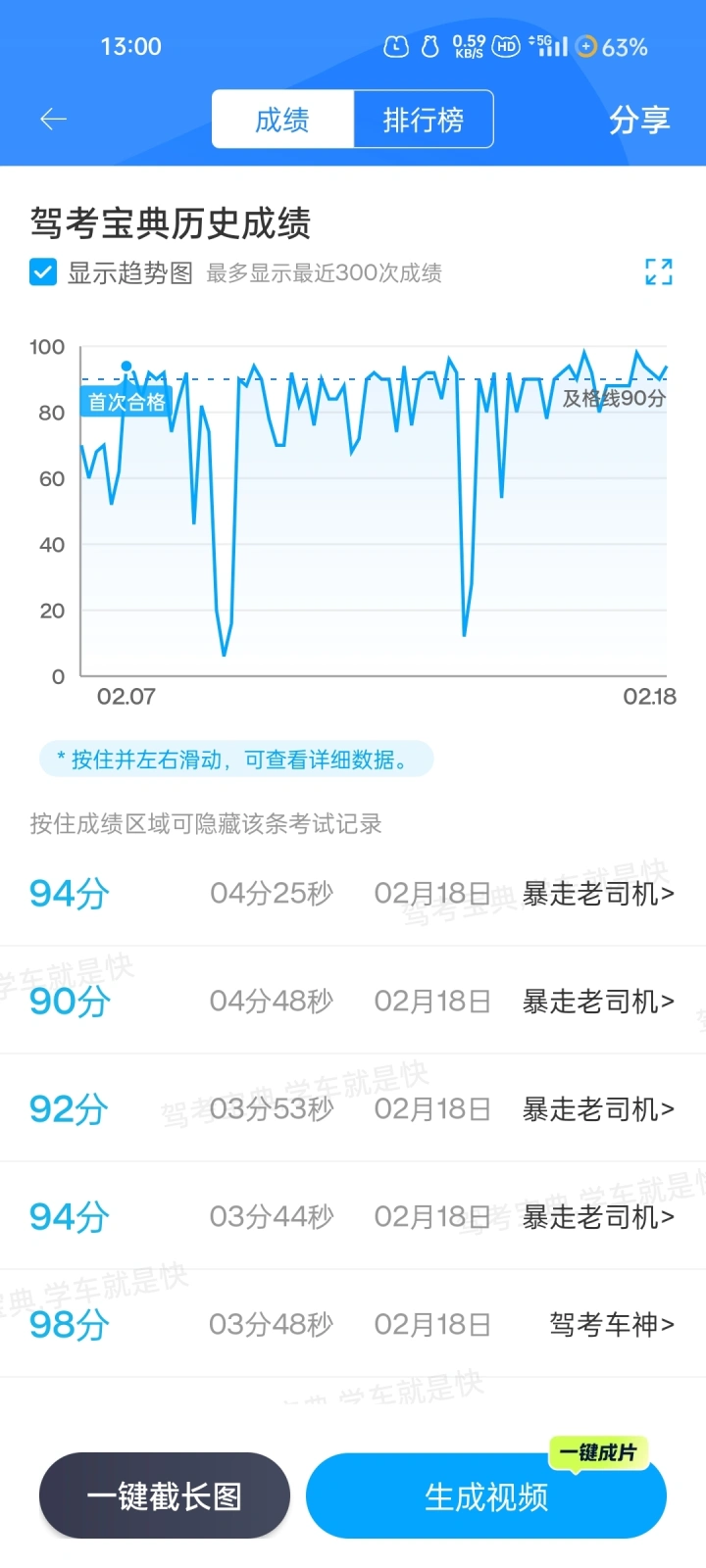Image resolution: width=706 pixels, height=1568 pixels.
Task: Open the 94分 record with time 03分44秒
Action: [x=353, y=1216]
